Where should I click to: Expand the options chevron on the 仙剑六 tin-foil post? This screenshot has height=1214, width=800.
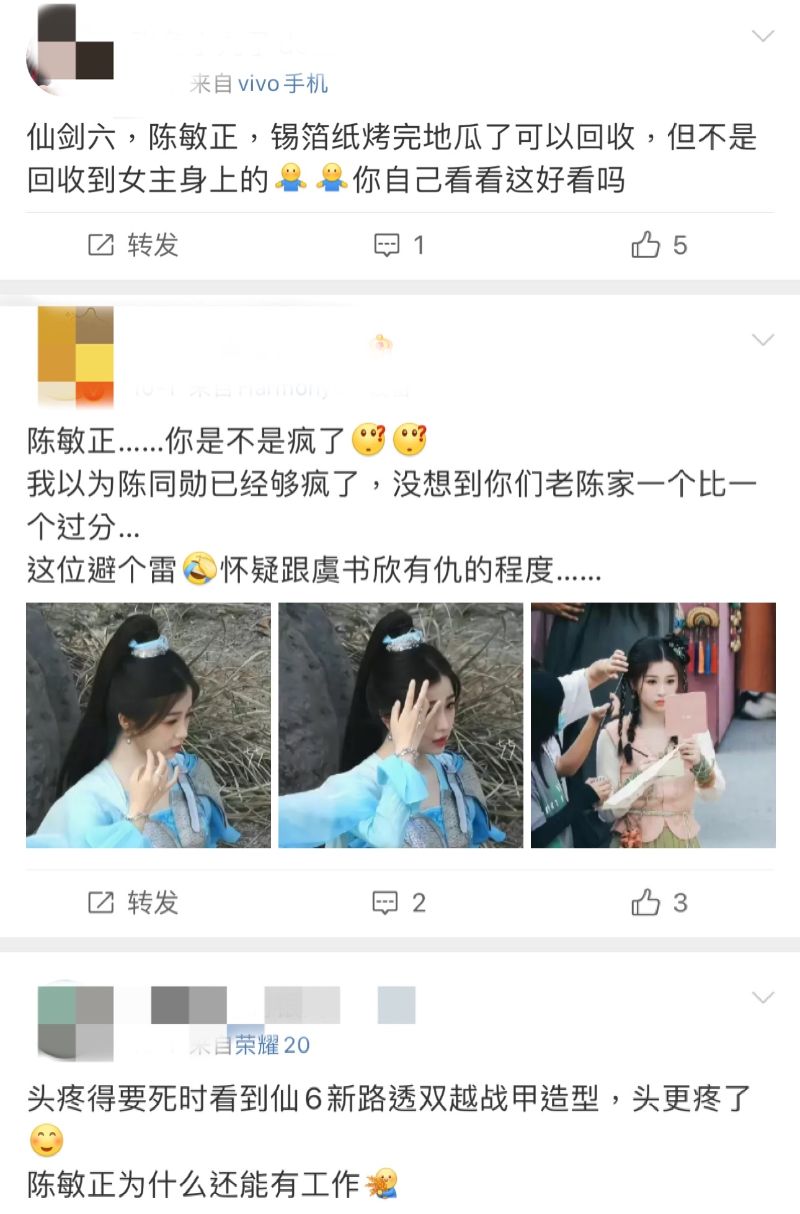coord(762,37)
